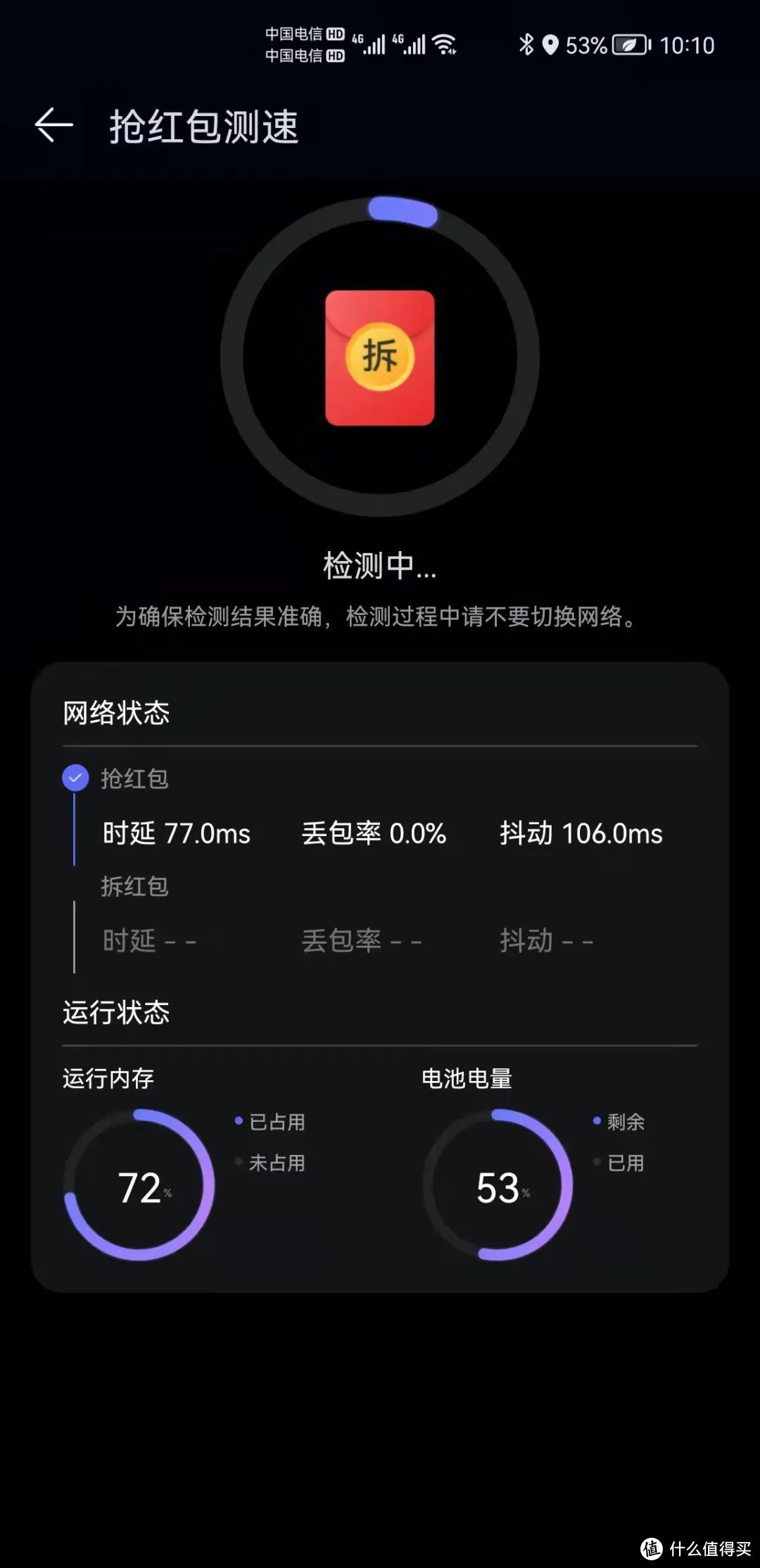
Task: Tap the blue checkmark beside 抢红包
Action: [x=75, y=778]
